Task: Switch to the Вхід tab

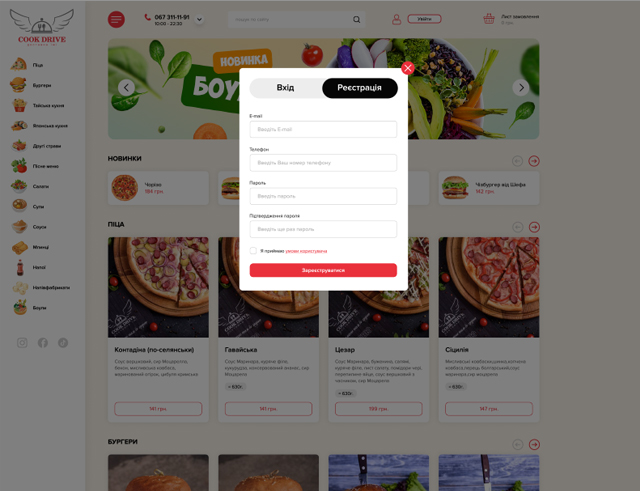Action: coord(285,88)
